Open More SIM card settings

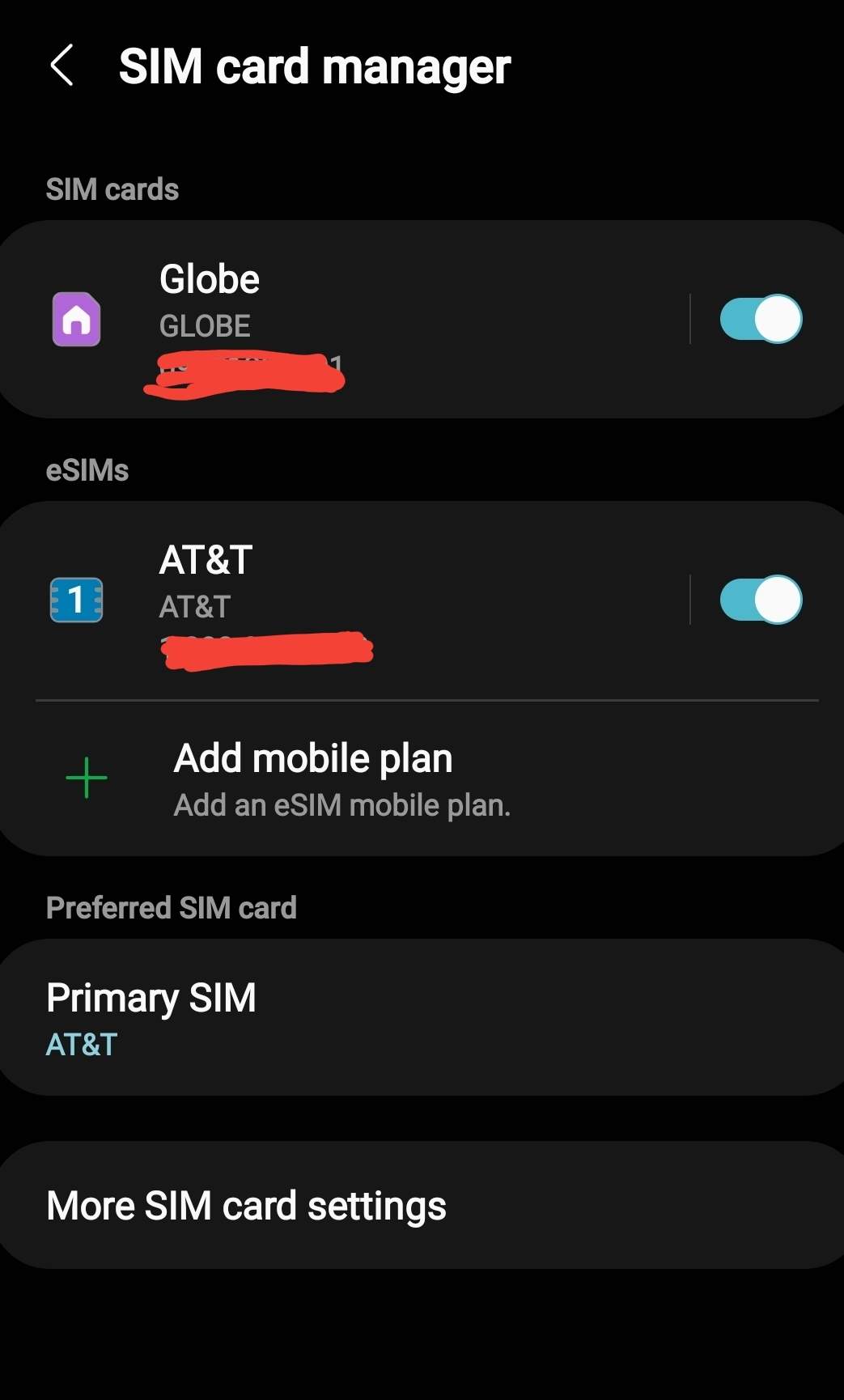click(422, 1205)
